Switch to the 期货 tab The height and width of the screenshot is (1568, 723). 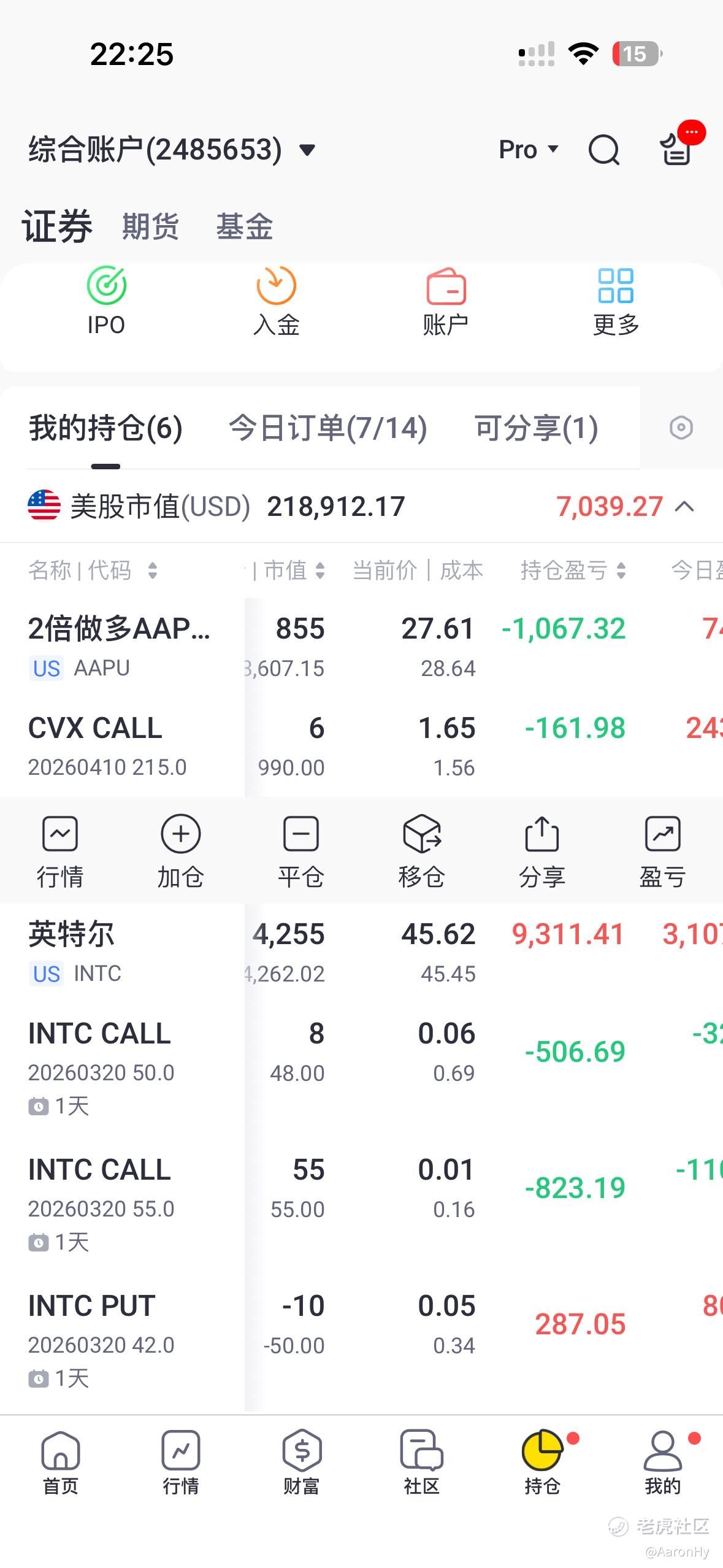pyautogui.click(x=150, y=226)
